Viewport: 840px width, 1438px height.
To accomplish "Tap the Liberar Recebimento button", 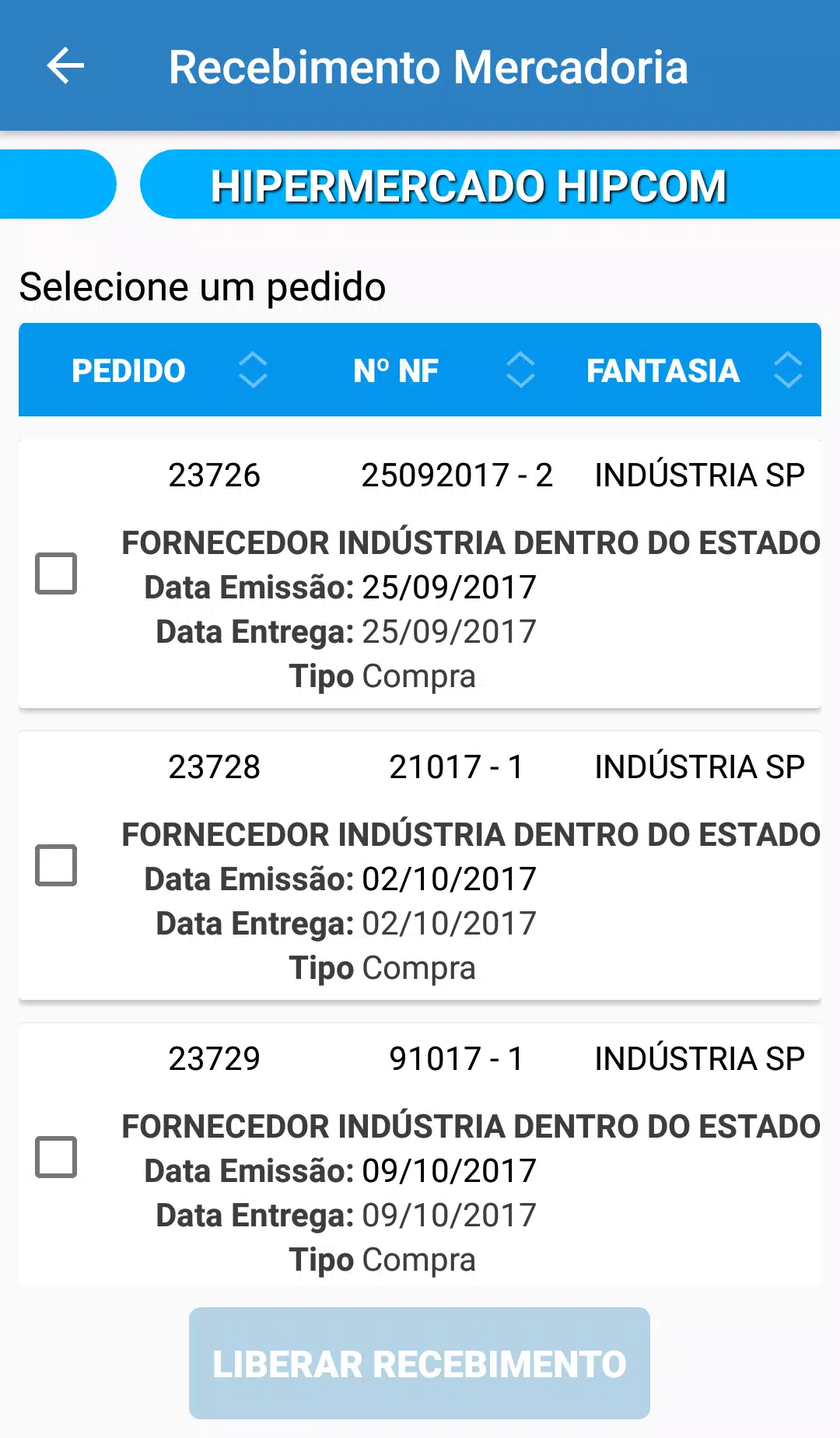I will coord(419,1363).
